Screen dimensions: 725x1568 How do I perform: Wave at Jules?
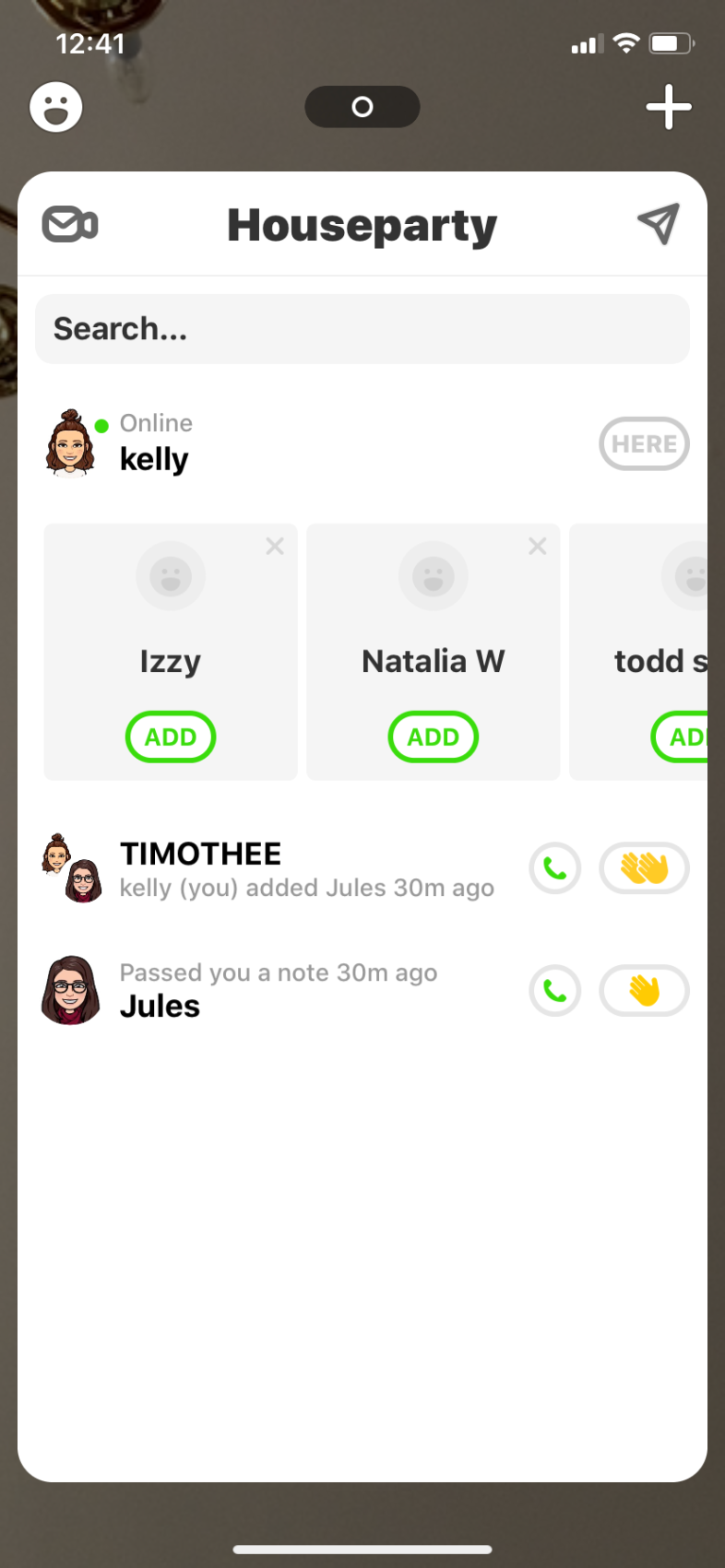click(x=644, y=991)
